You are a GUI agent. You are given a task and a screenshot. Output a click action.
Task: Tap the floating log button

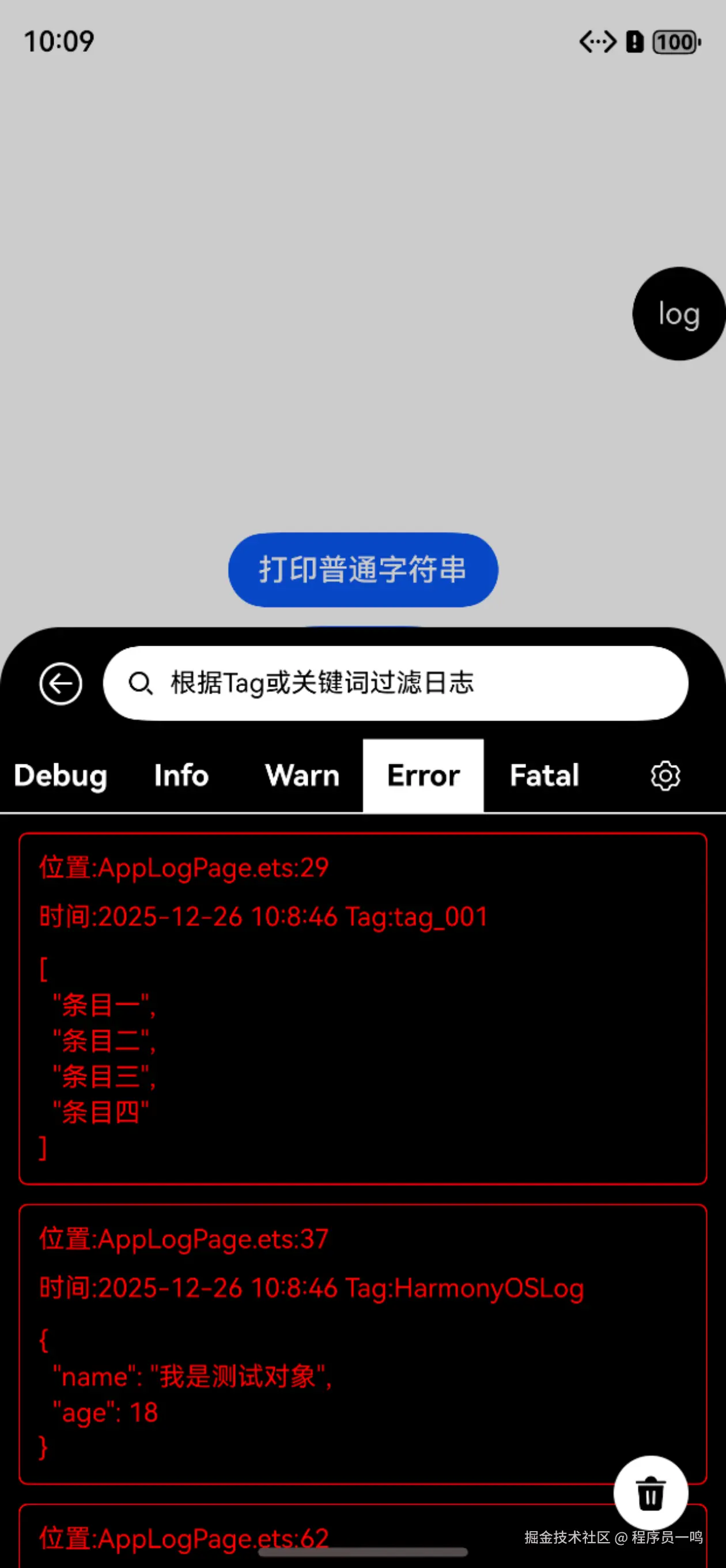click(679, 314)
